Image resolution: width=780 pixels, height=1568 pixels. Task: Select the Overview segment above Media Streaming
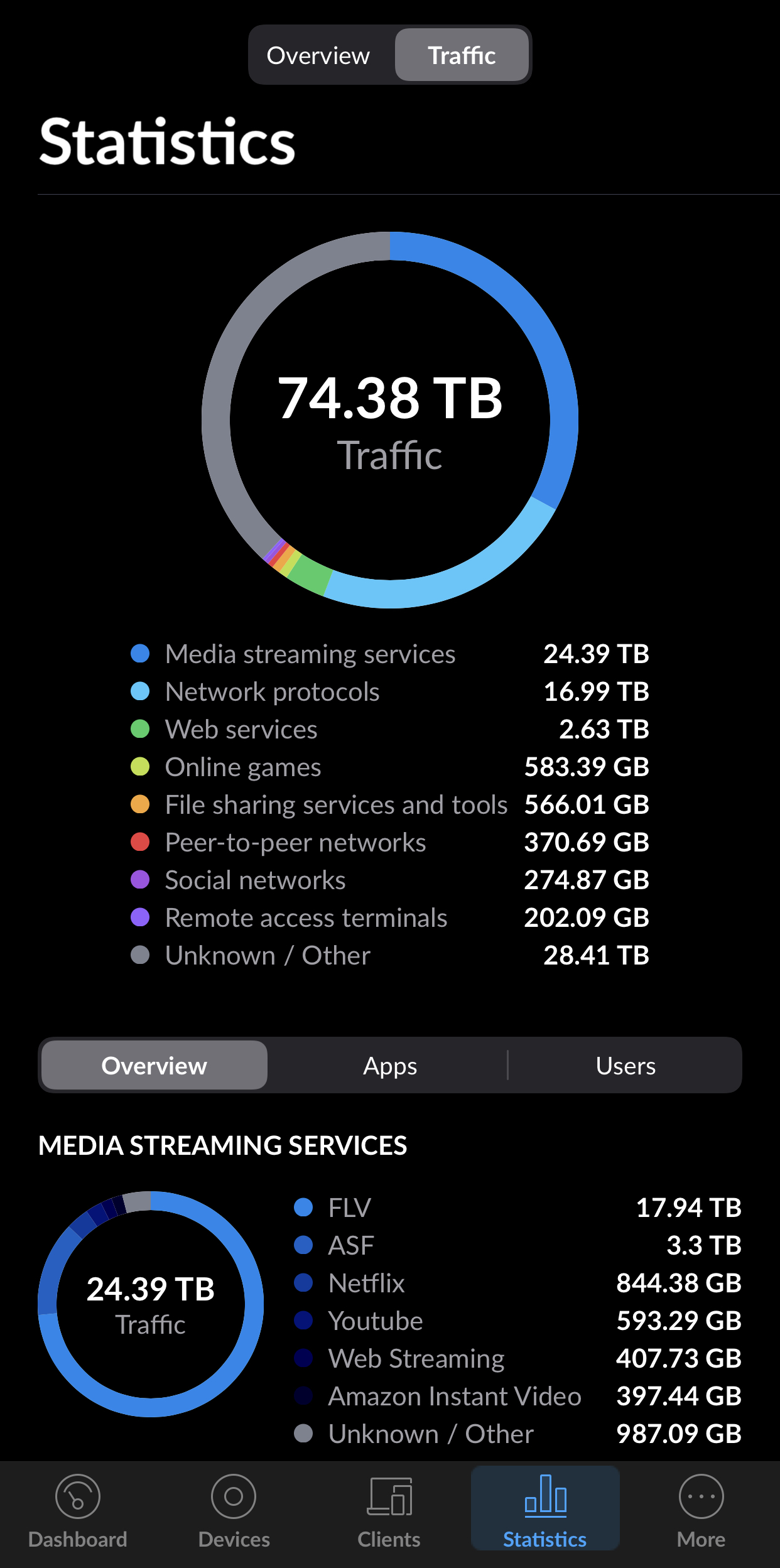pos(154,1066)
